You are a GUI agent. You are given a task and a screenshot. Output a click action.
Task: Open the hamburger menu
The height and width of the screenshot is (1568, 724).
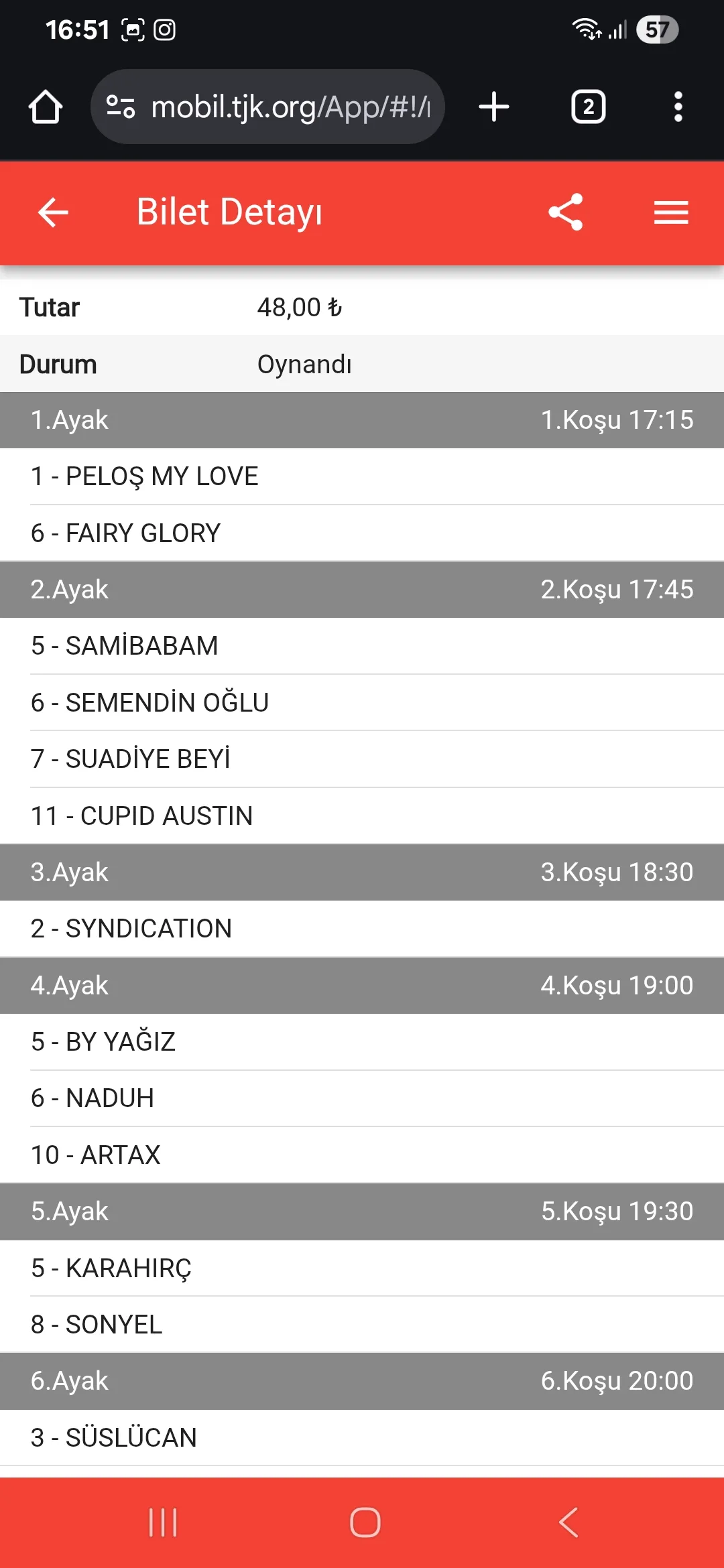pyautogui.click(x=671, y=212)
